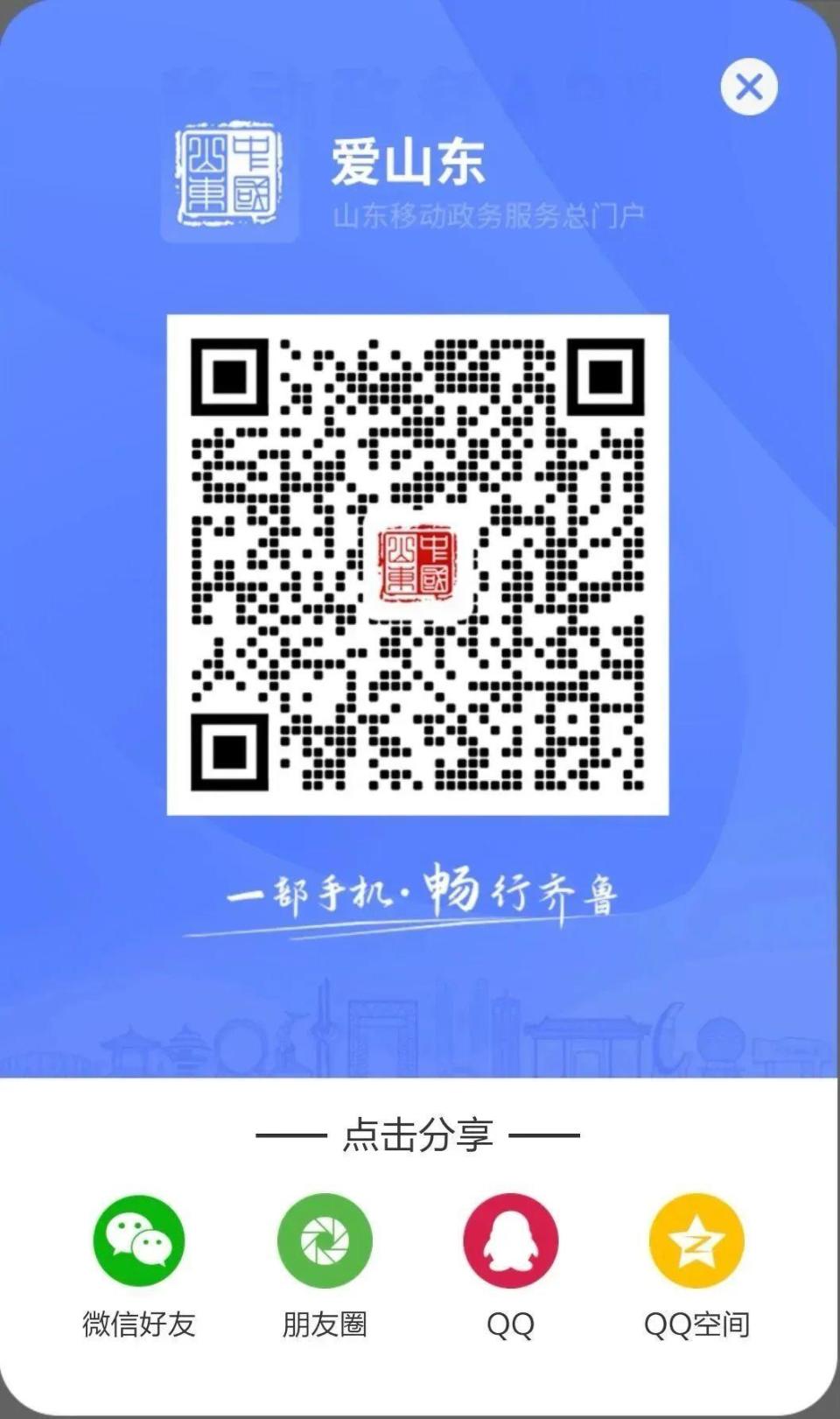Image resolution: width=840 pixels, height=1419 pixels.
Task: Select the QQ空间 label
Action: pyautogui.click(x=696, y=1324)
